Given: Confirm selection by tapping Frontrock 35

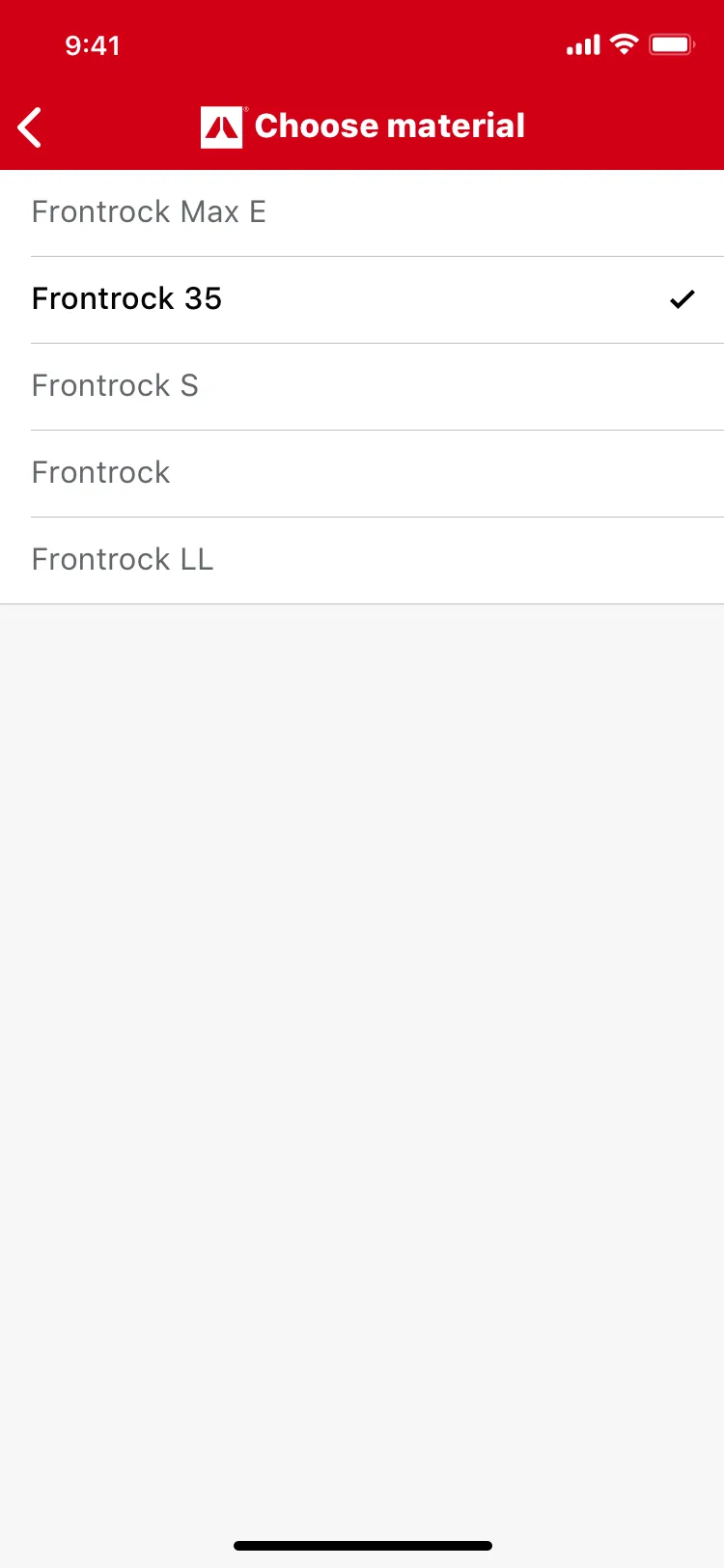Looking at the screenshot, I should 362,299.
